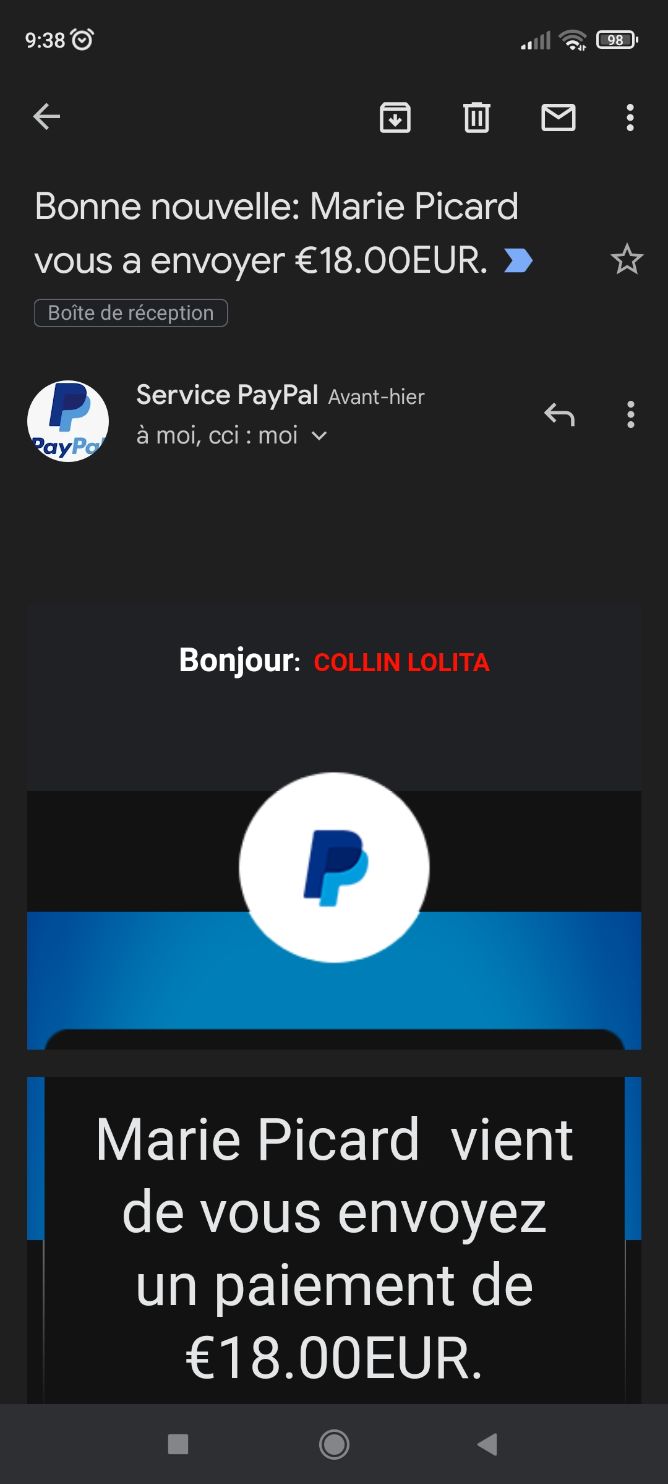The width and height of the screenshot is (668, 1484).
Task: Tap the system home button
Action: click(333, 1443)
